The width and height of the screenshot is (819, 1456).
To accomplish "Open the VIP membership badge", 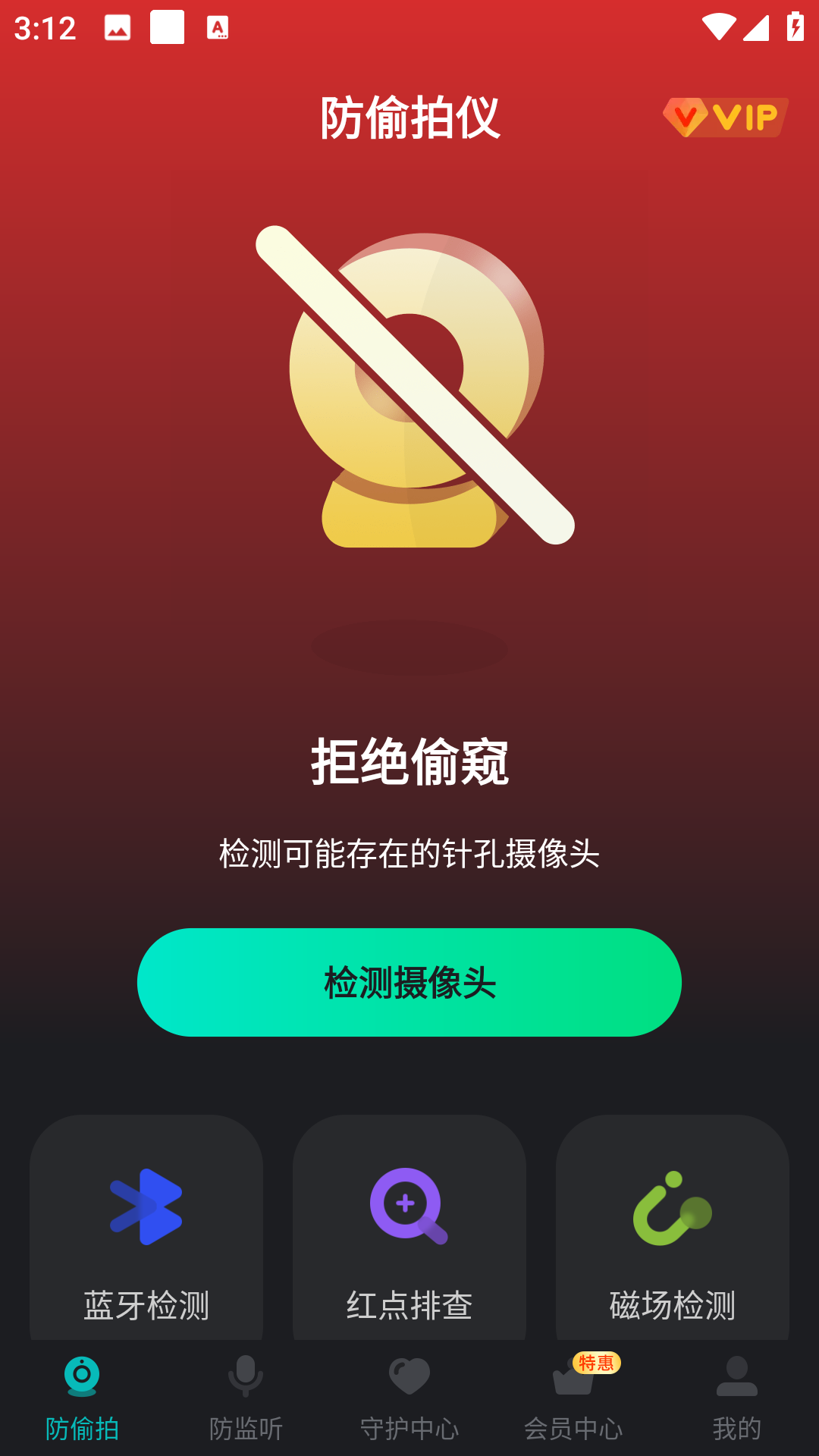I will [x=725, y=118].
